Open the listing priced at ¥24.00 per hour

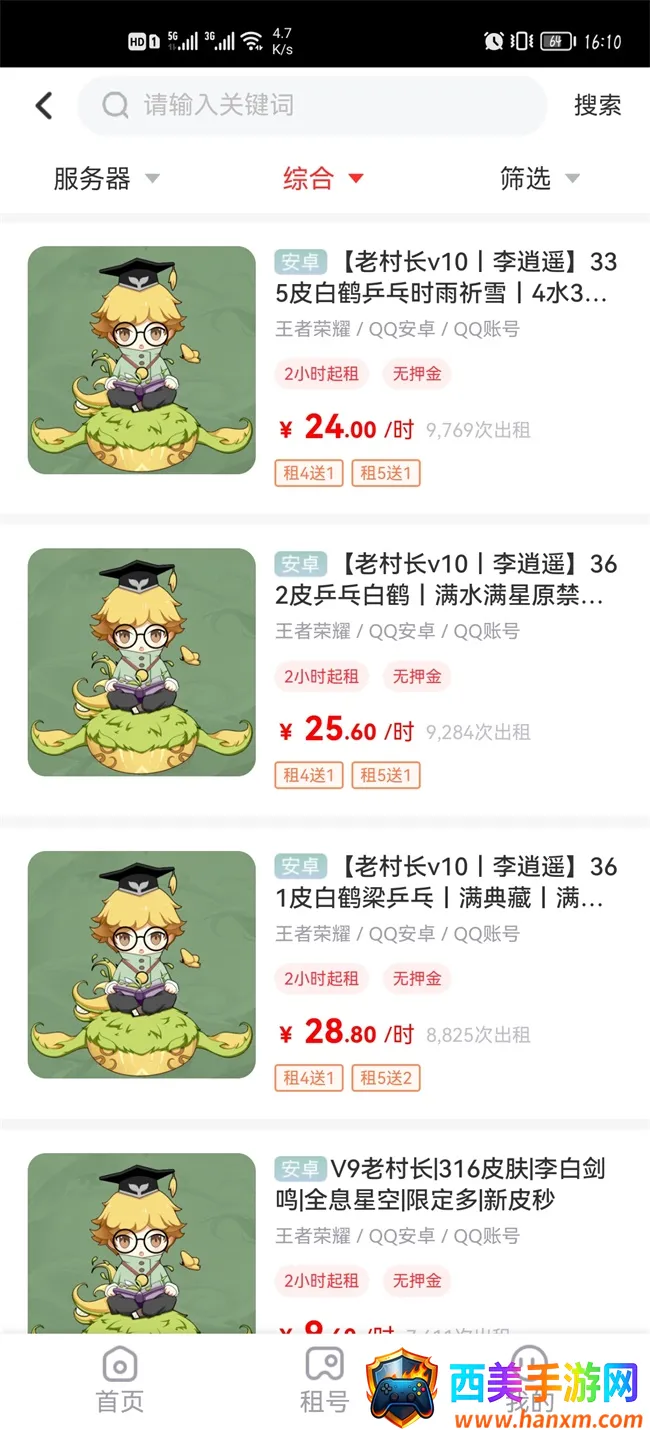(445, 277)
